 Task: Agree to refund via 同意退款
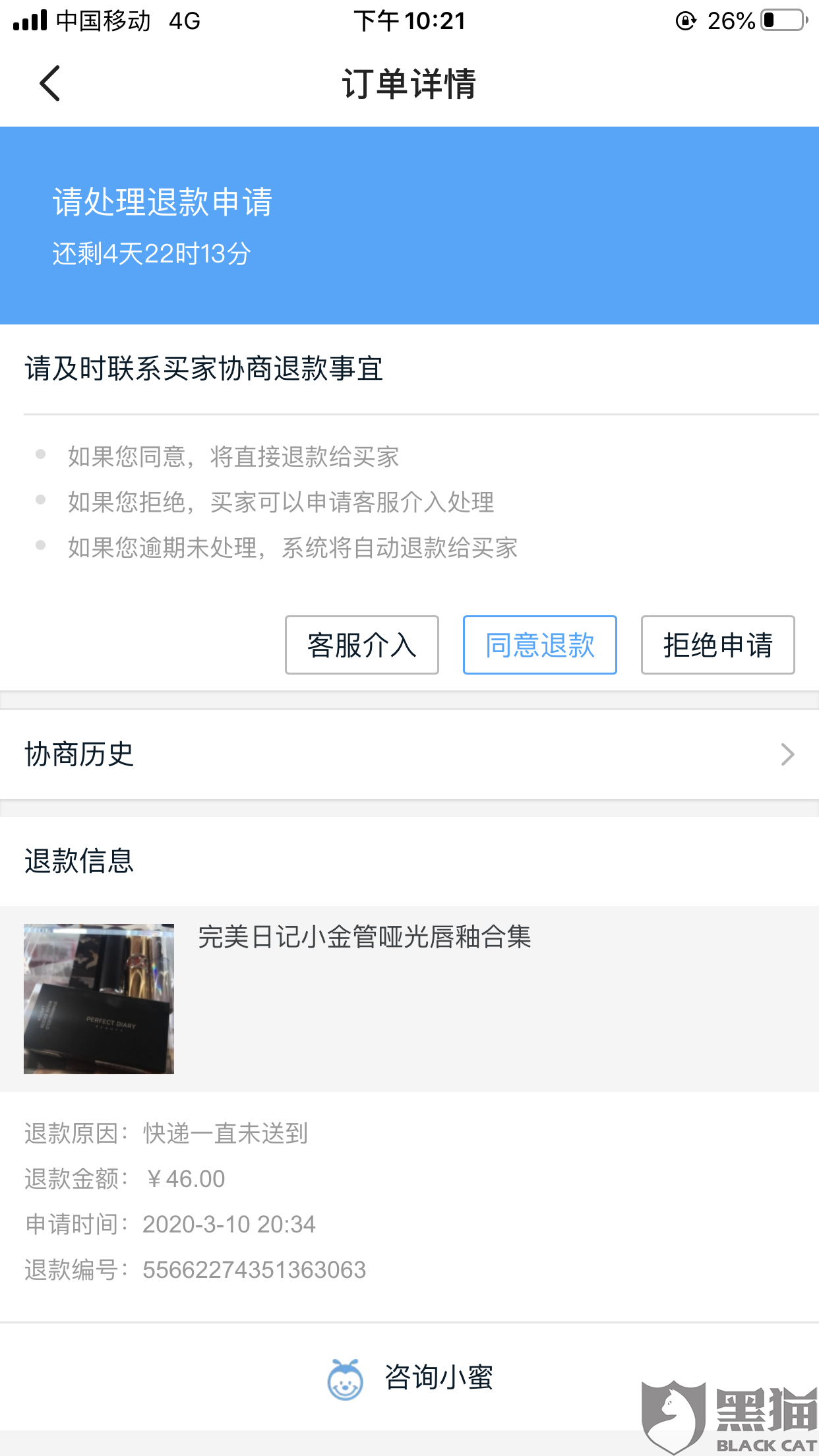click(539, 645)
